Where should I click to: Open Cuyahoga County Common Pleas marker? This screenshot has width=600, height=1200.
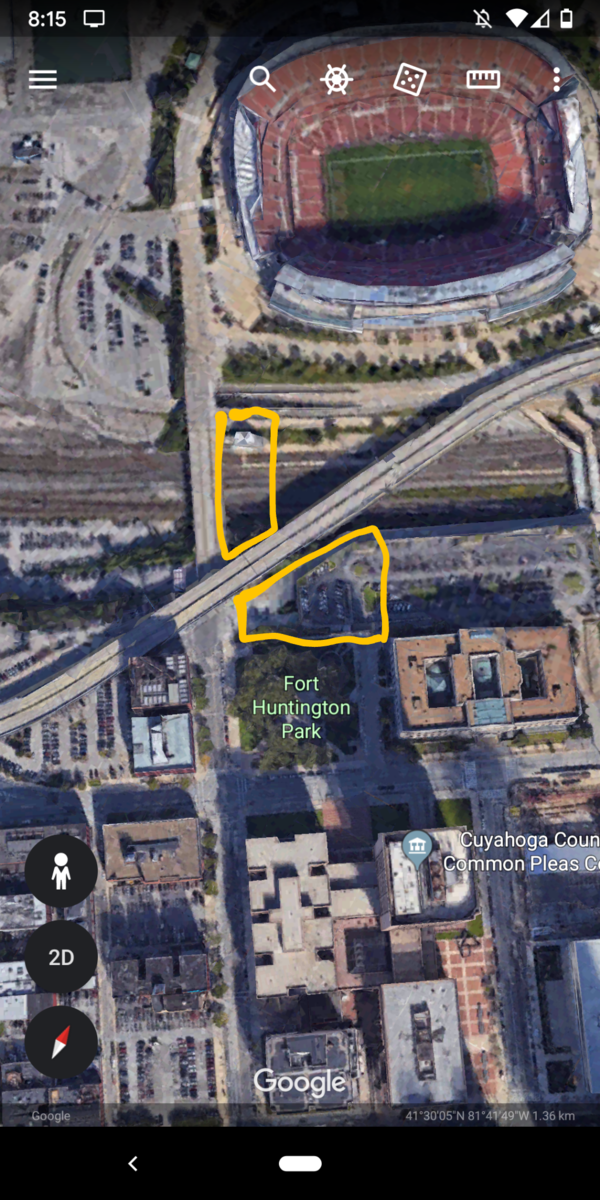(x=416, y=848)
